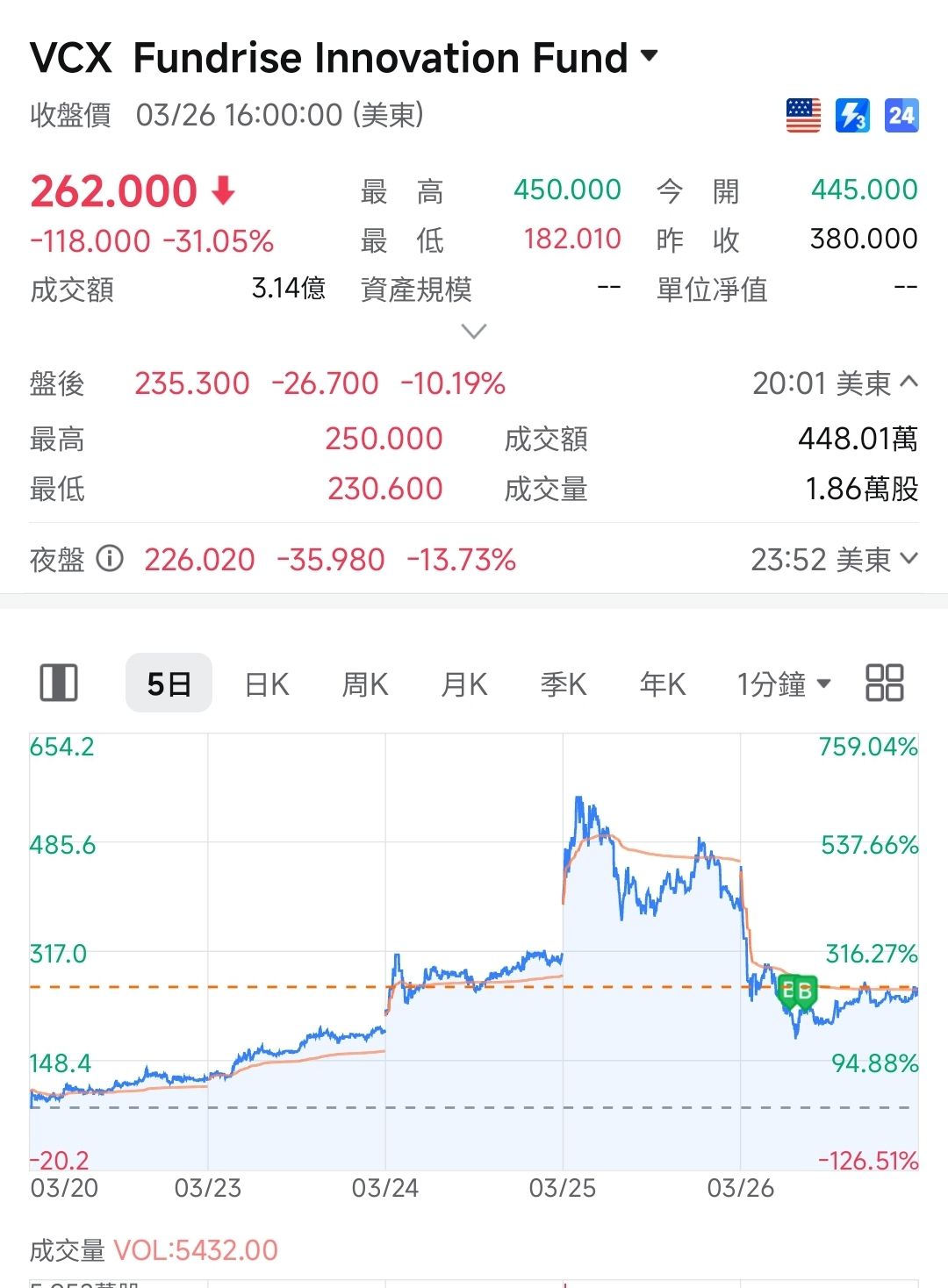The width and height of the screenshot is (948, 1288).
Task: Switch to 日K chart
Action: (x=267, y=684)
